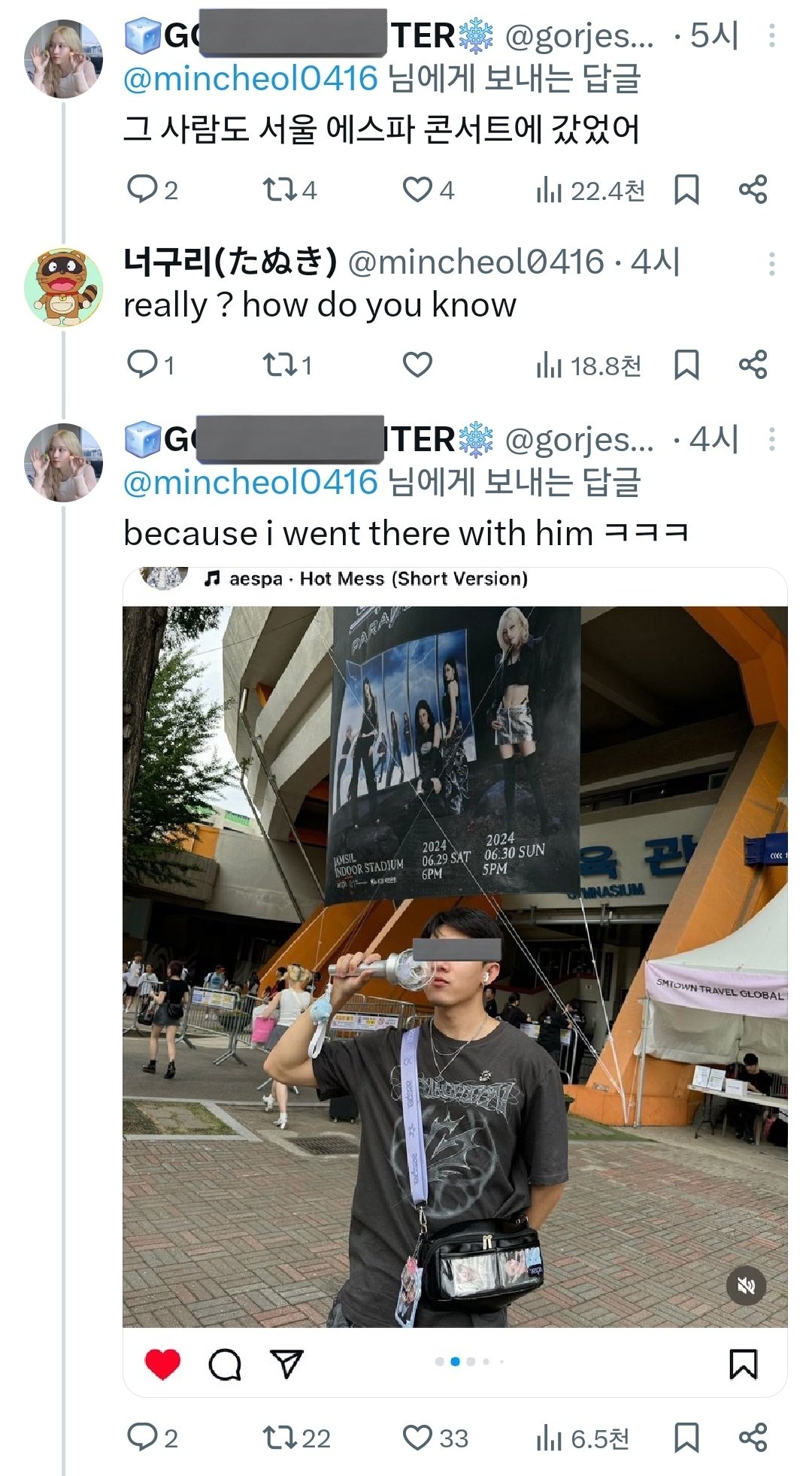812x1476 pixels.
Task: Retweet the "how do you know" tweet
Action: 280,365
